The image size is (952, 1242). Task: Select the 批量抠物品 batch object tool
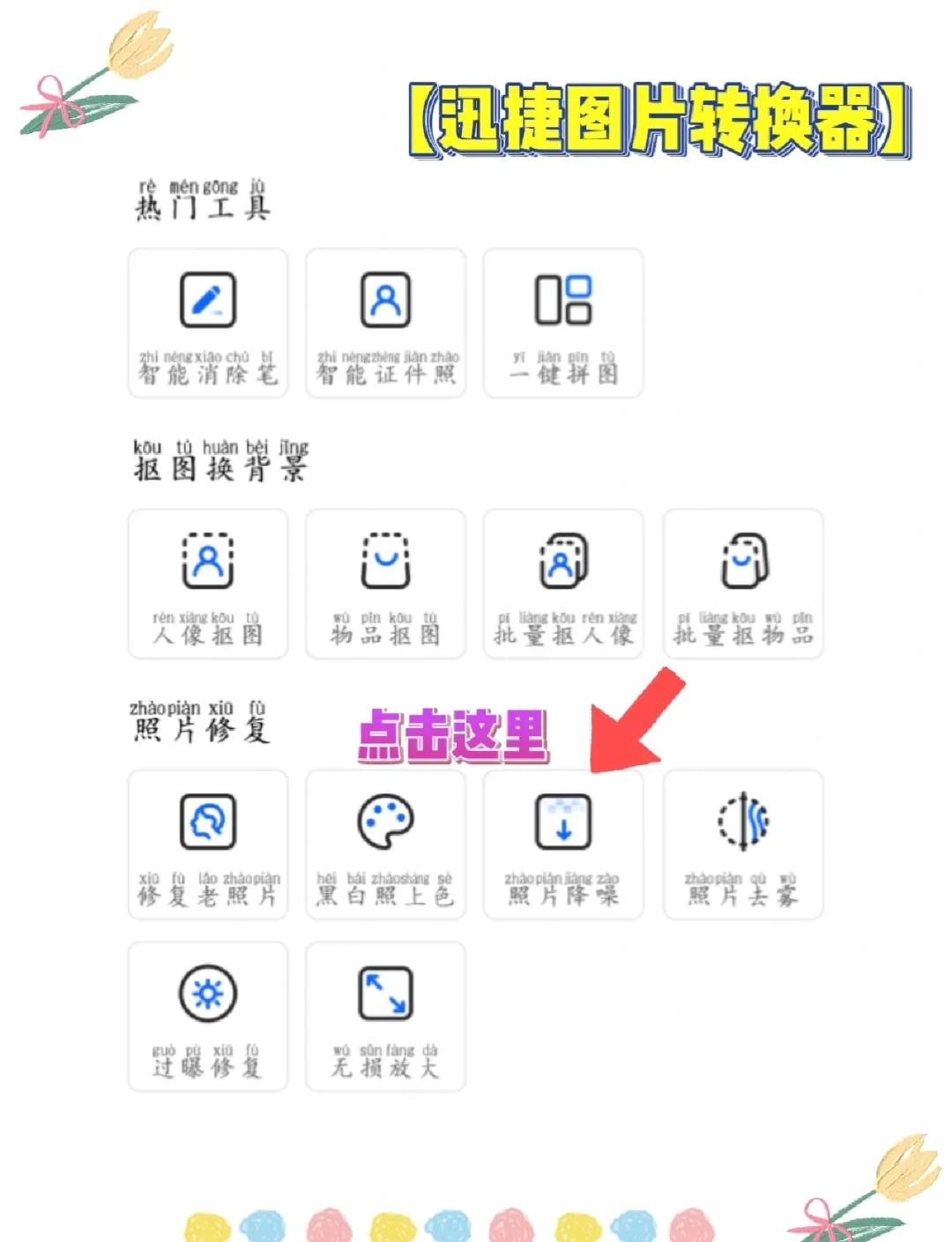coord(740,582)
